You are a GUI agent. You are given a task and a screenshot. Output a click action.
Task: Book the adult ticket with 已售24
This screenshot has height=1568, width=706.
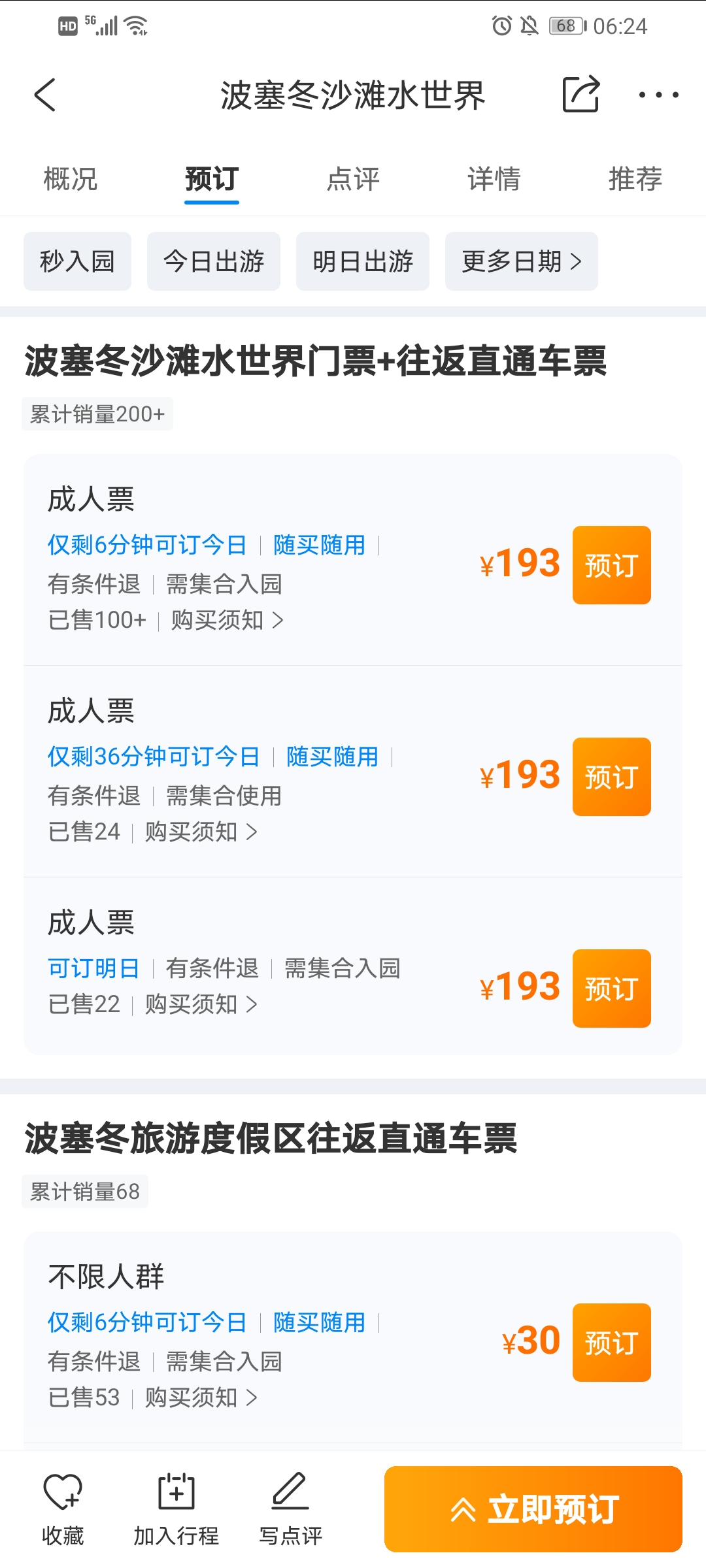tap(612, 777)
